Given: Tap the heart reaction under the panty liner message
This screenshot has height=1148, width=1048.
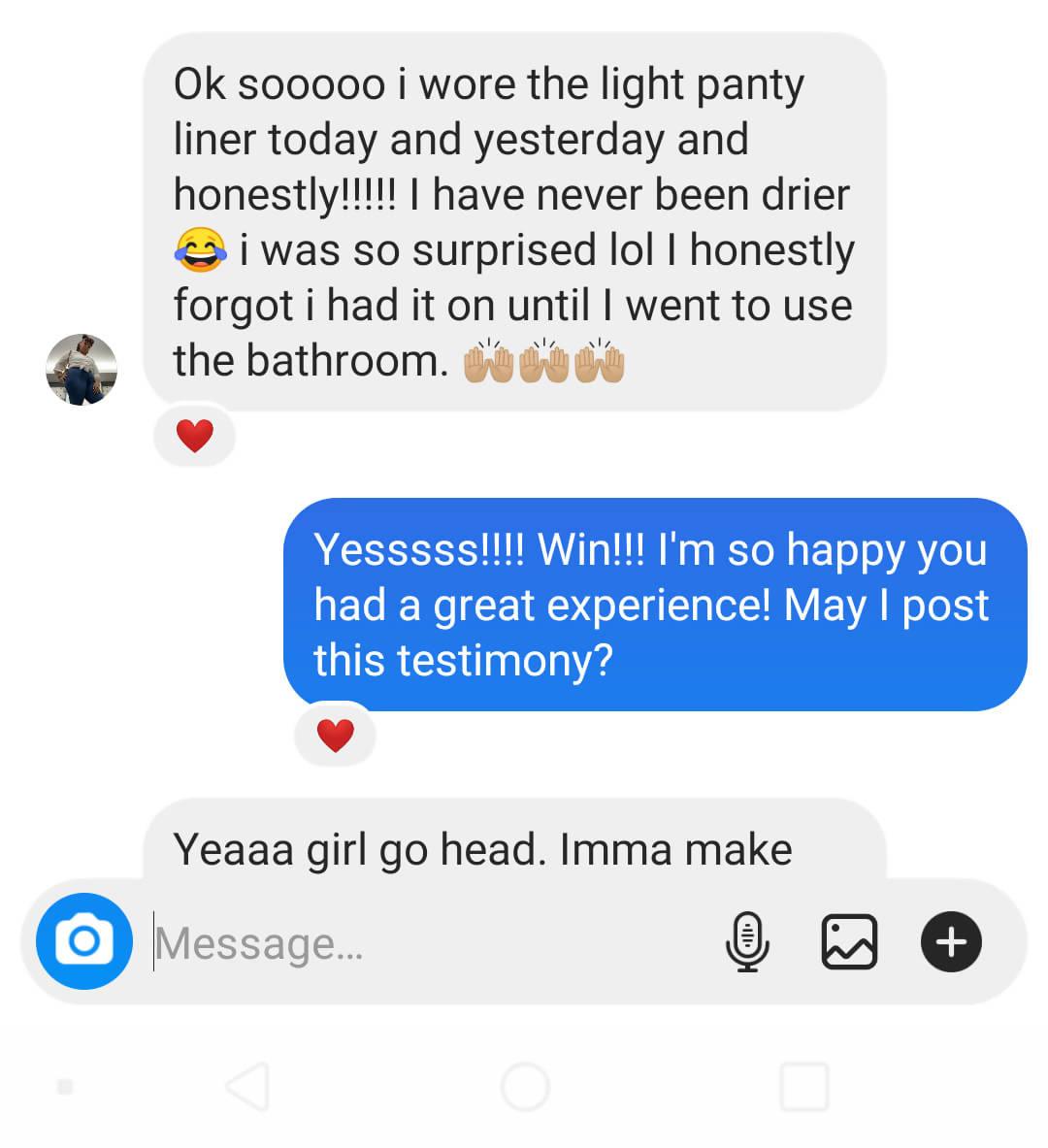Looking at the screenshot, I should coord(195,437).
